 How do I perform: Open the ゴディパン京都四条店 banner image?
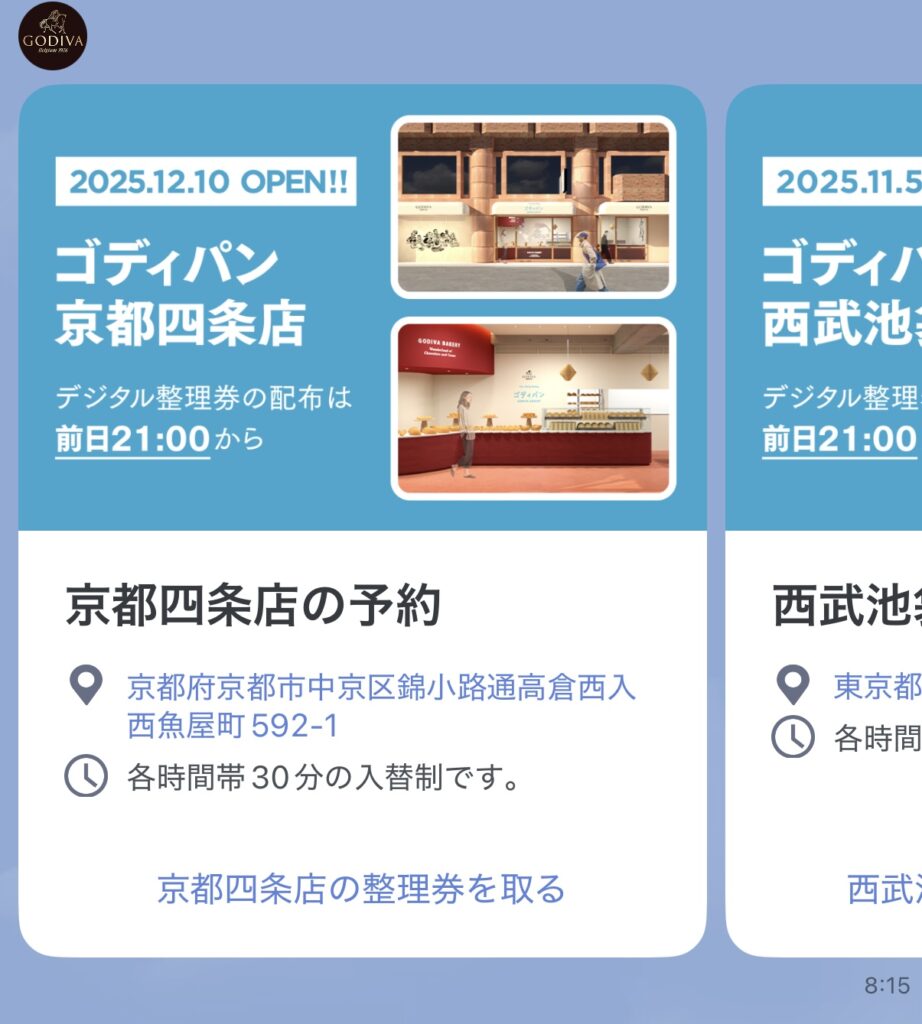pos(362,308)
